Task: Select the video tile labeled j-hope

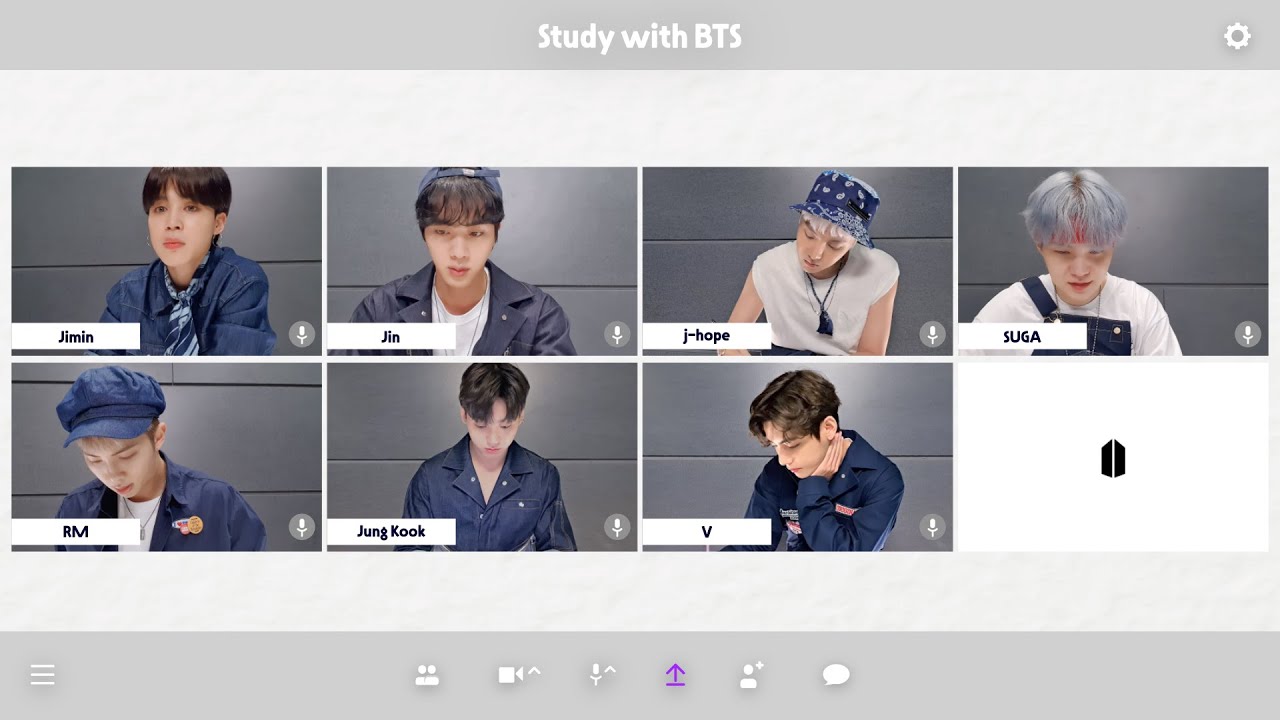Action: click(x=797, y=250)
